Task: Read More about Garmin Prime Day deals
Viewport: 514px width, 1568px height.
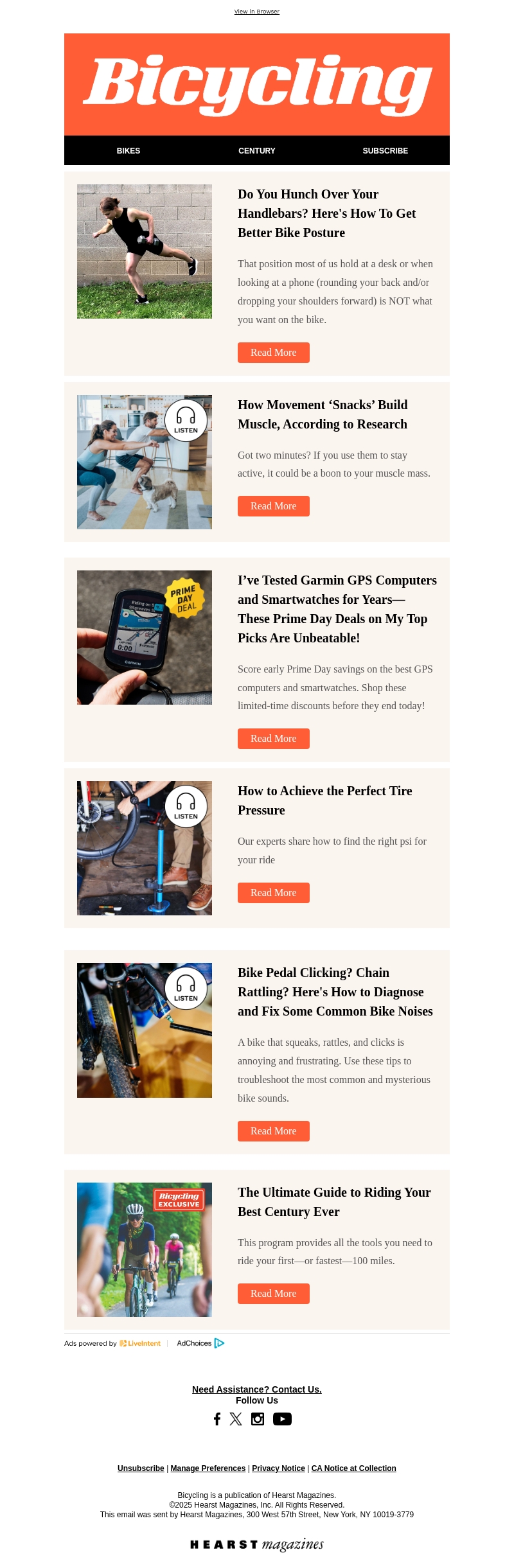Action: point(274,739)
